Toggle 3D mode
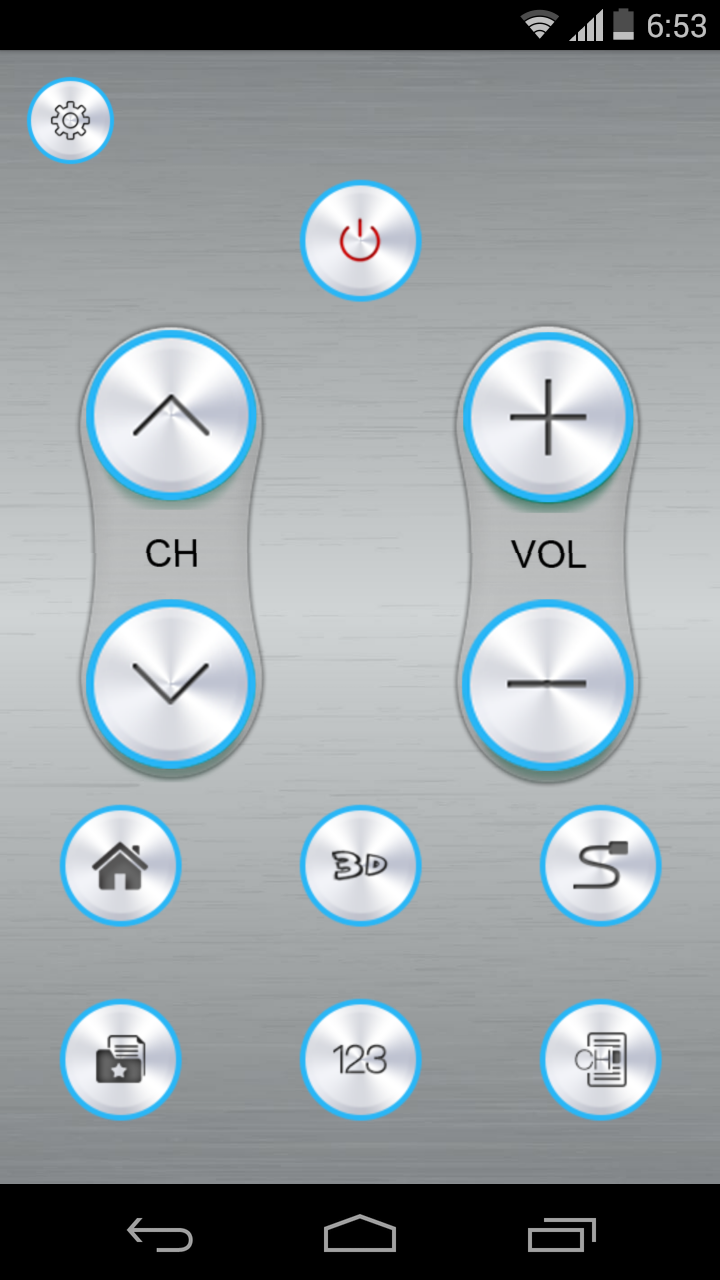Image resolution: width=720 pixels, height=1280 pixels. coord(361,866)
